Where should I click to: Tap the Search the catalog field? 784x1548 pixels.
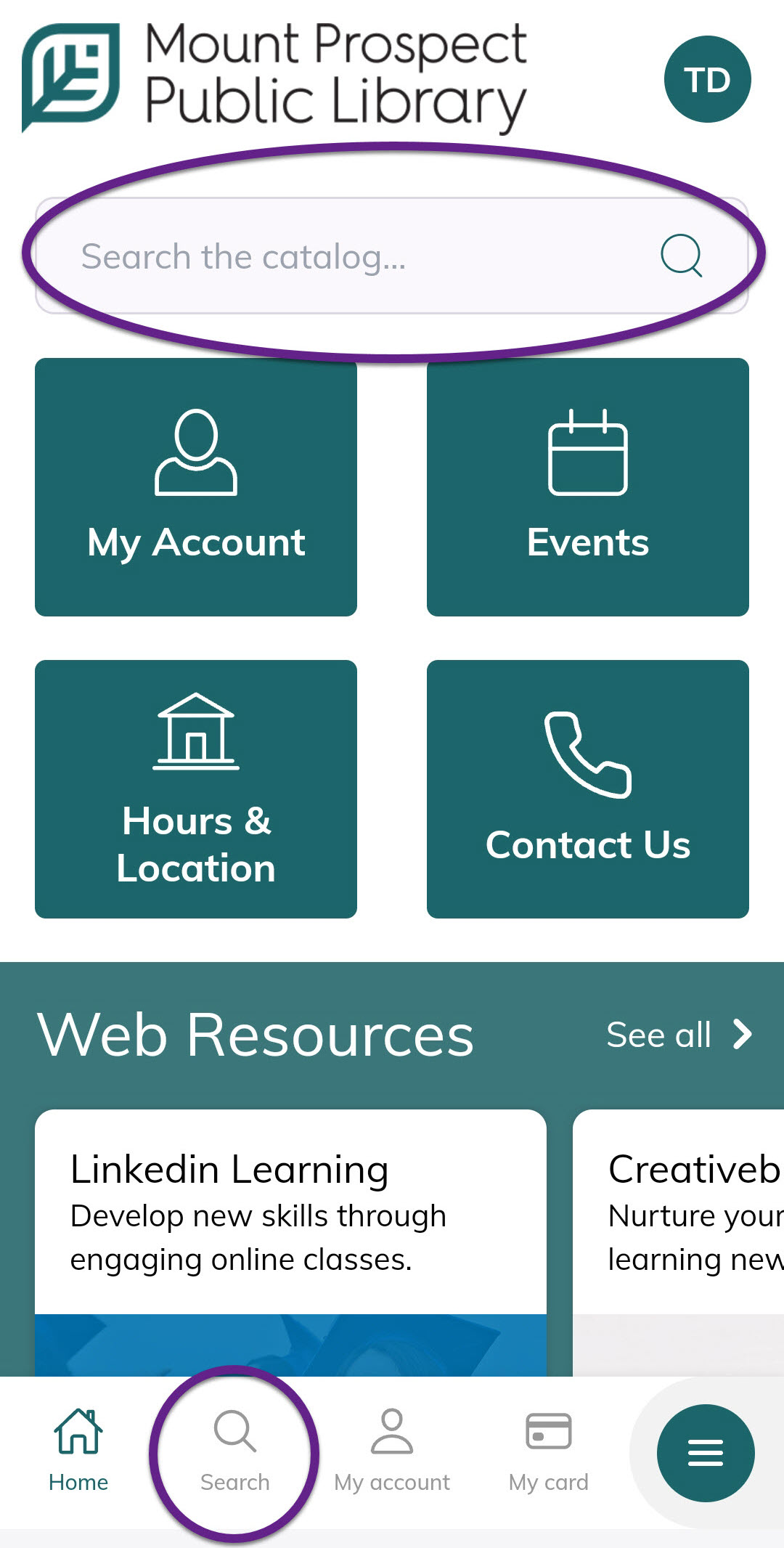coord(392,256)
